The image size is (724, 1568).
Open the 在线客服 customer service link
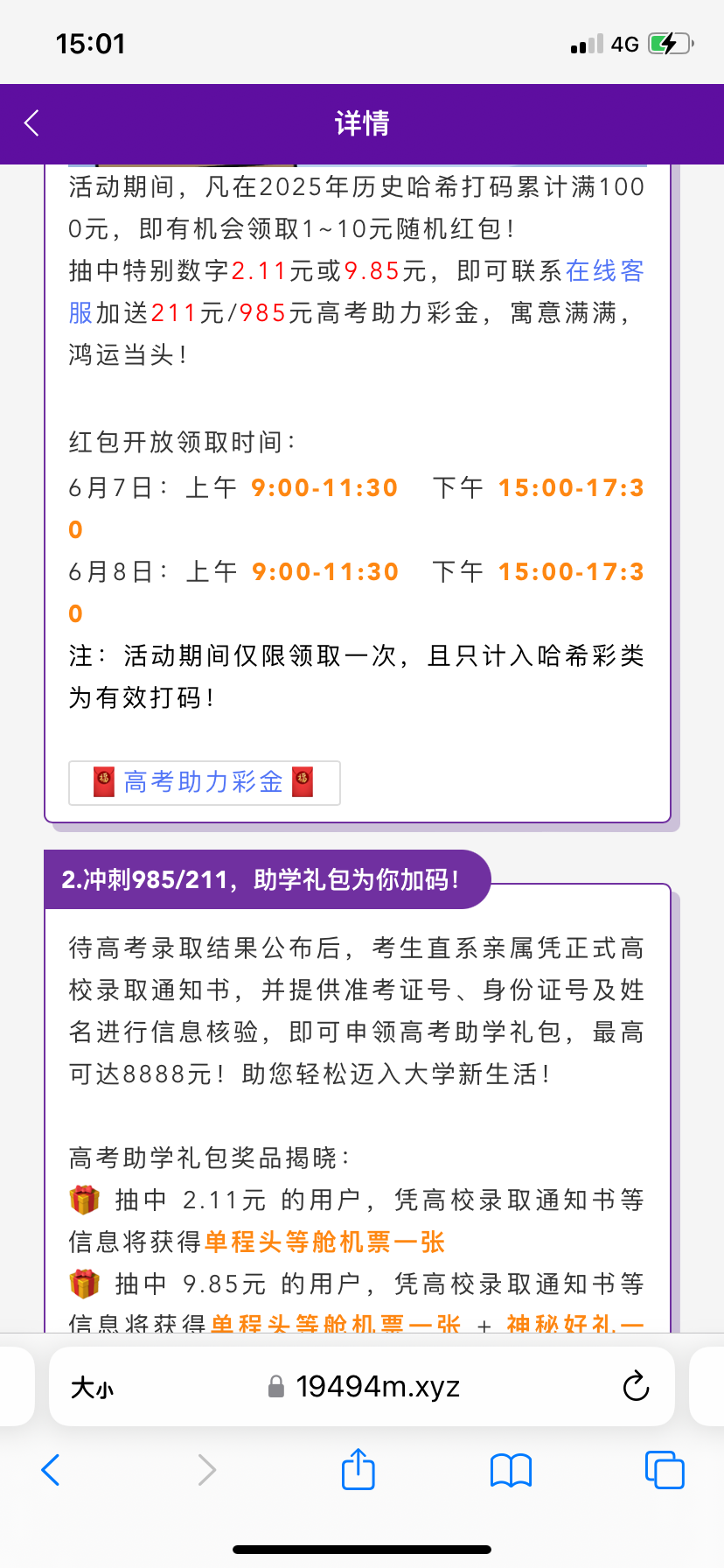[x=604, y=271]
